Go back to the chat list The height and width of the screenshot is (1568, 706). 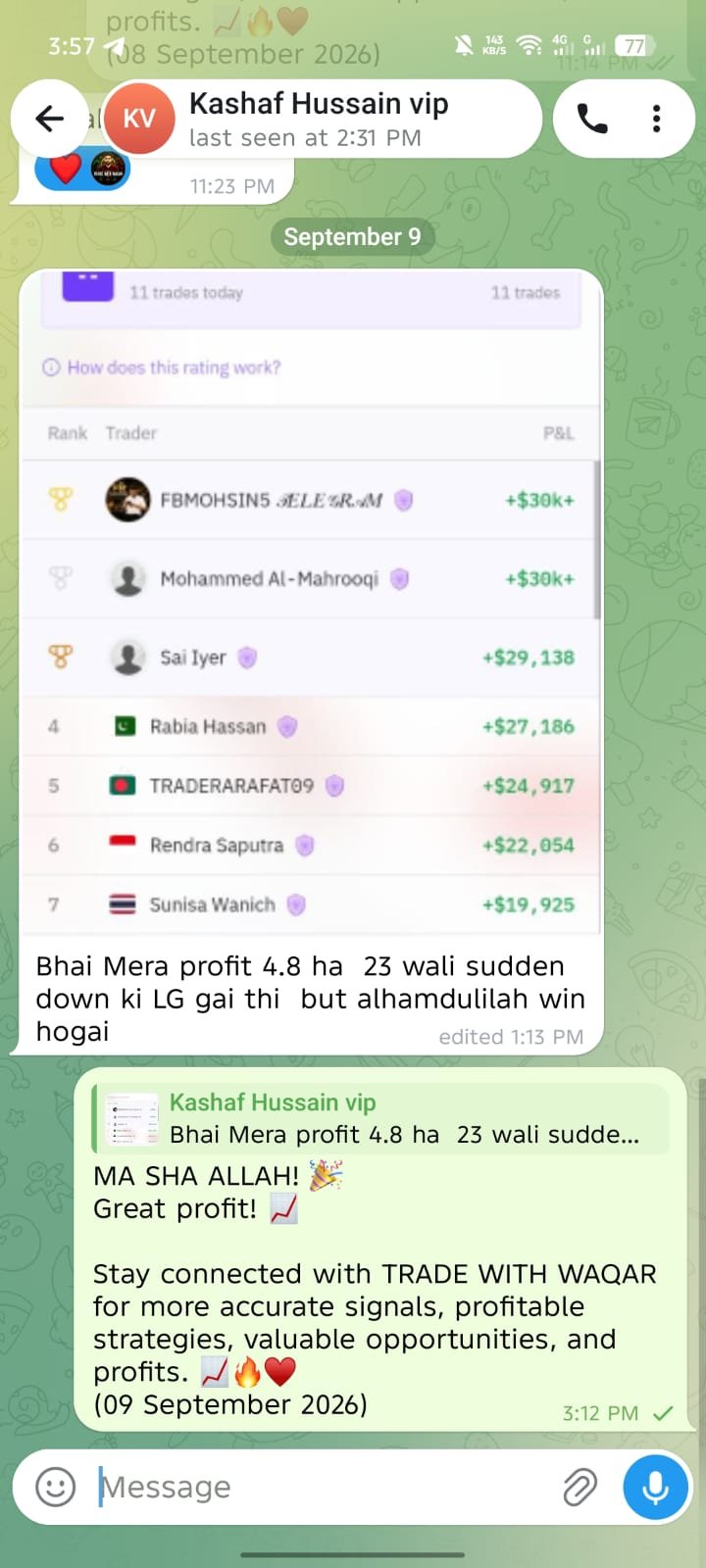50,119
